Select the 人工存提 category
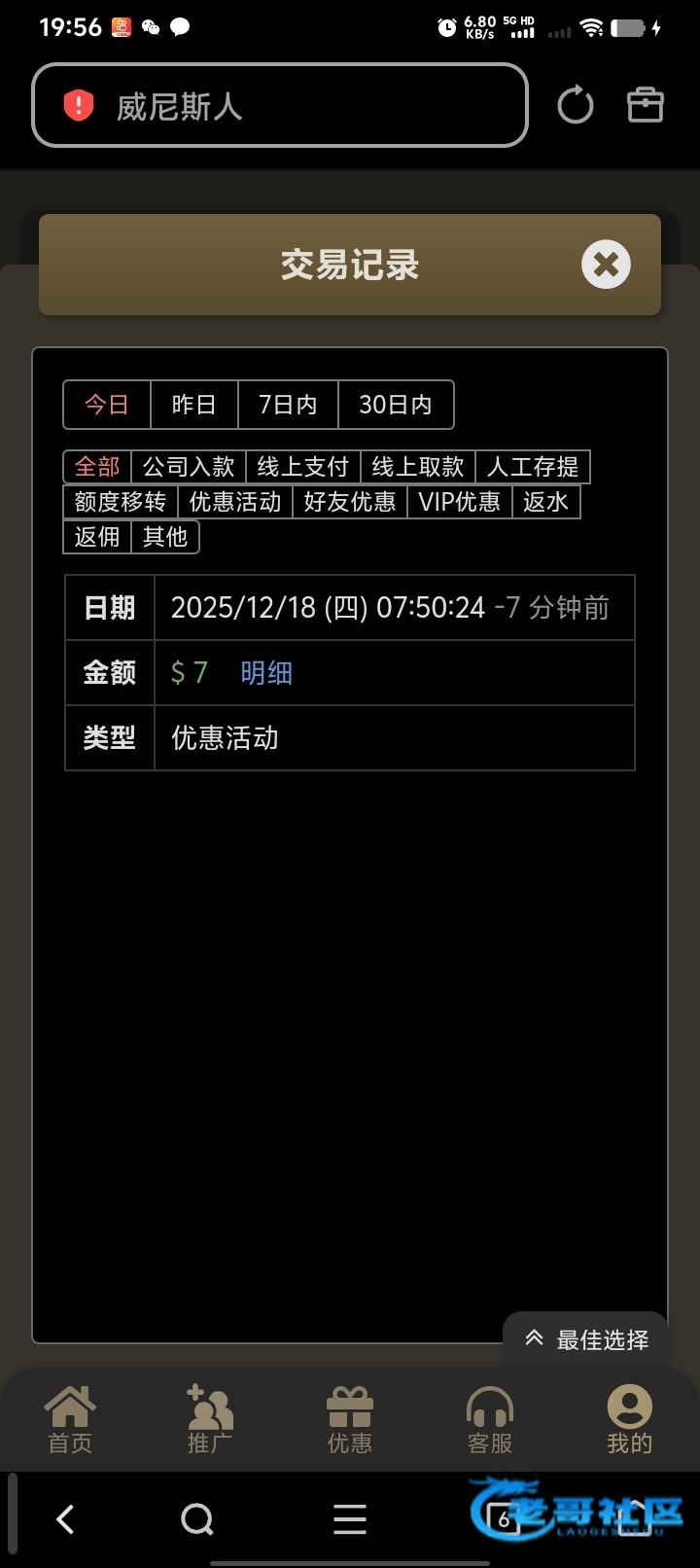Image resolution: width=700 pixels, height=1568 pixels. point(532,467)
